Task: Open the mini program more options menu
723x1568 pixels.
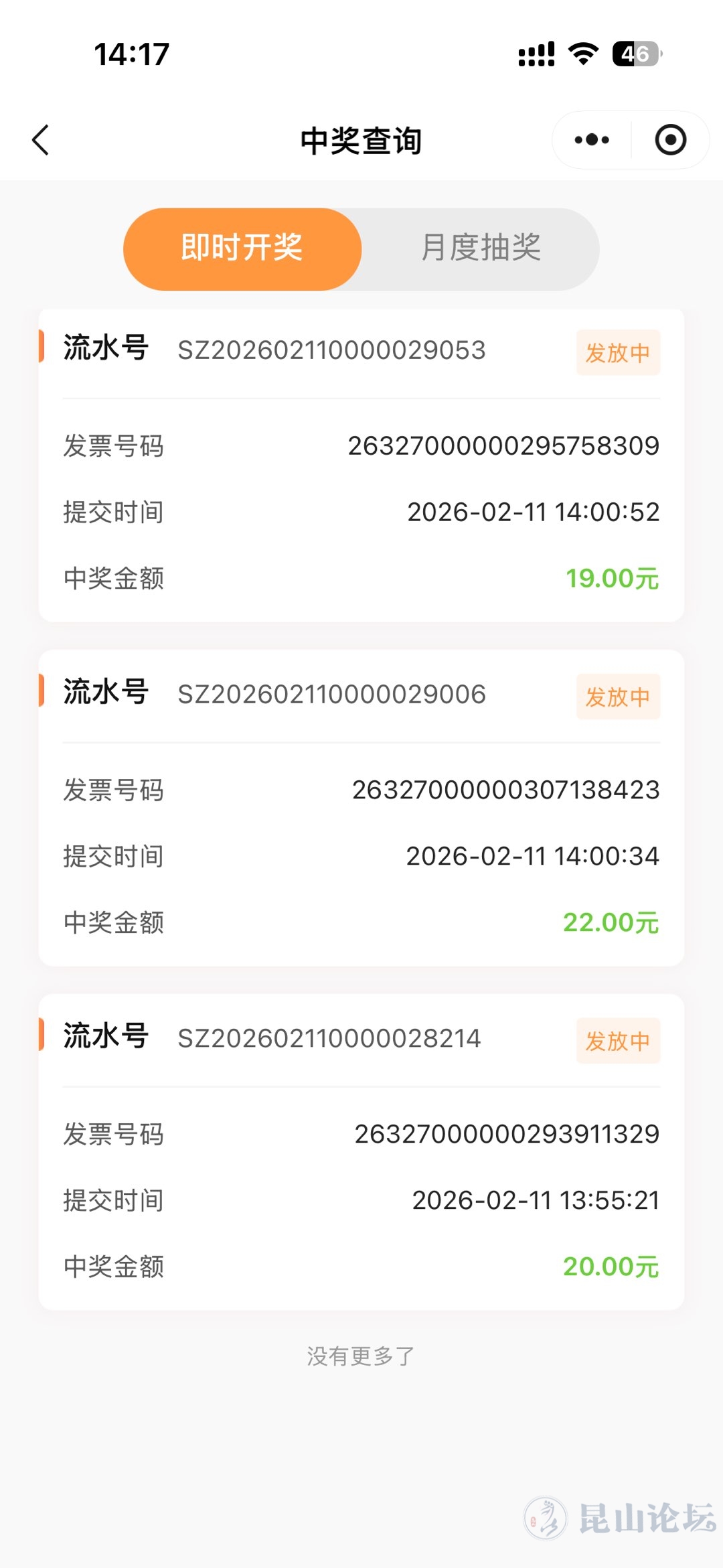Action: (x=592, y=140)
